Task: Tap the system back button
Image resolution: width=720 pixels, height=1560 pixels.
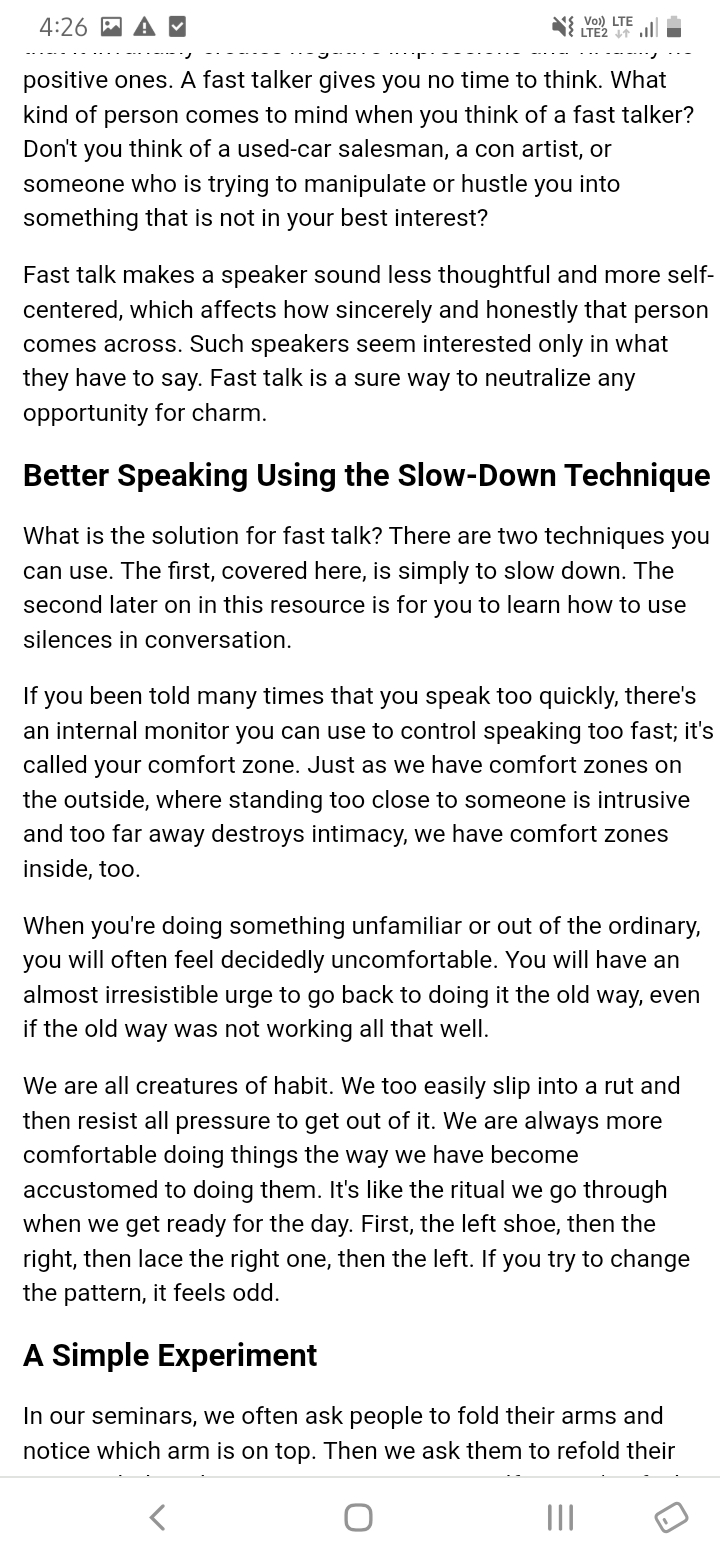Action: coord(157,1517)
